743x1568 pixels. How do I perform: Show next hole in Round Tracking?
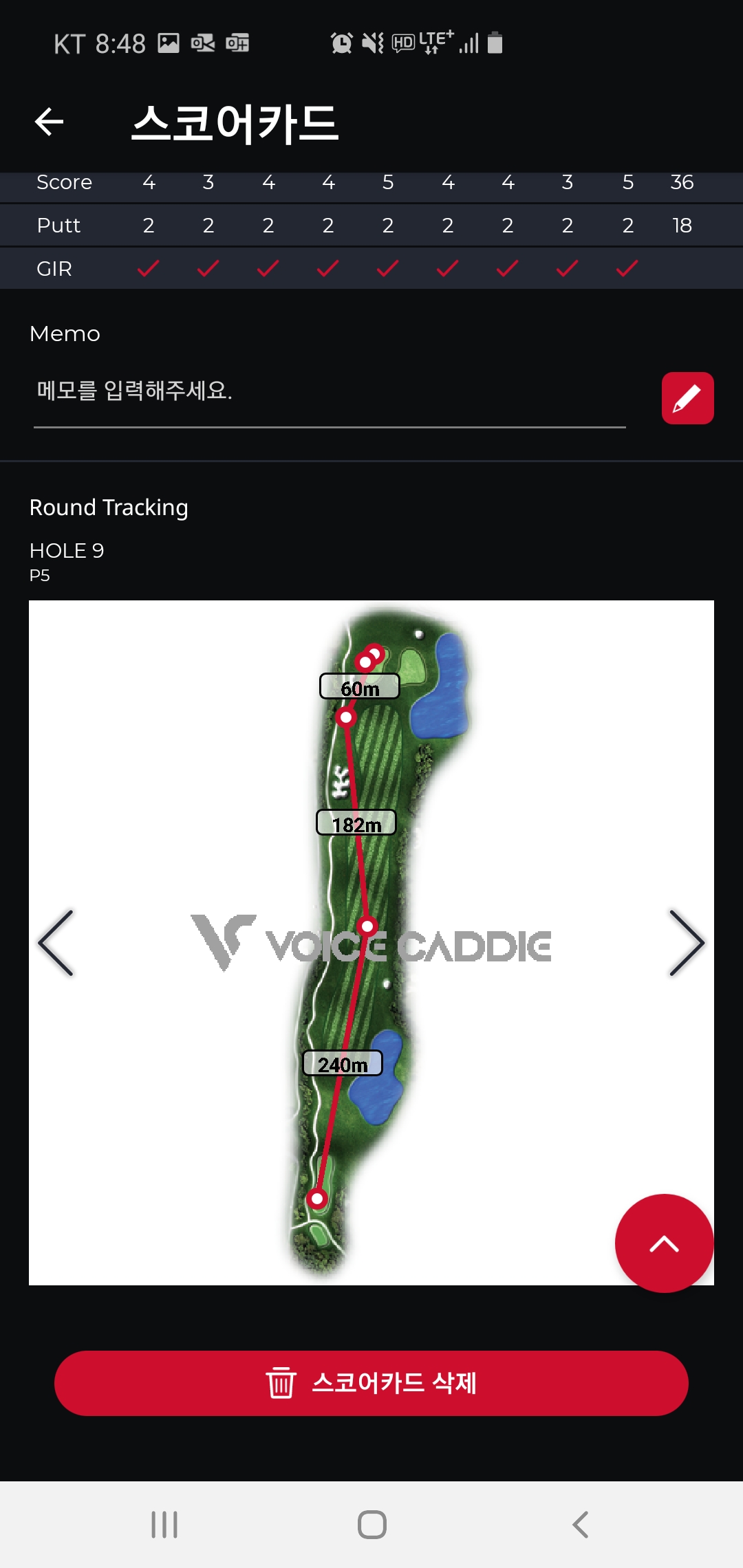[687, 943]
